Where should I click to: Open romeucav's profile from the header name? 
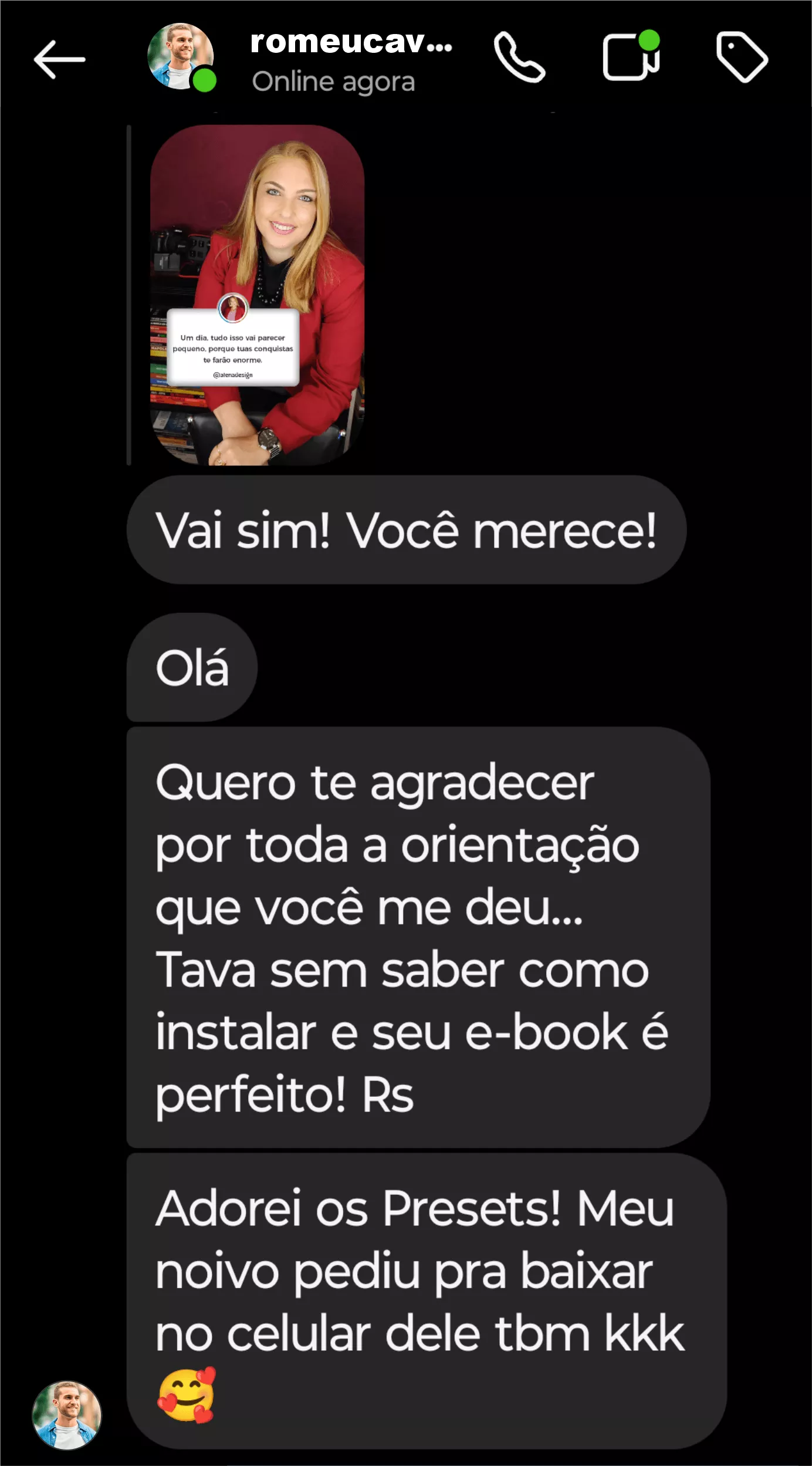350,43
